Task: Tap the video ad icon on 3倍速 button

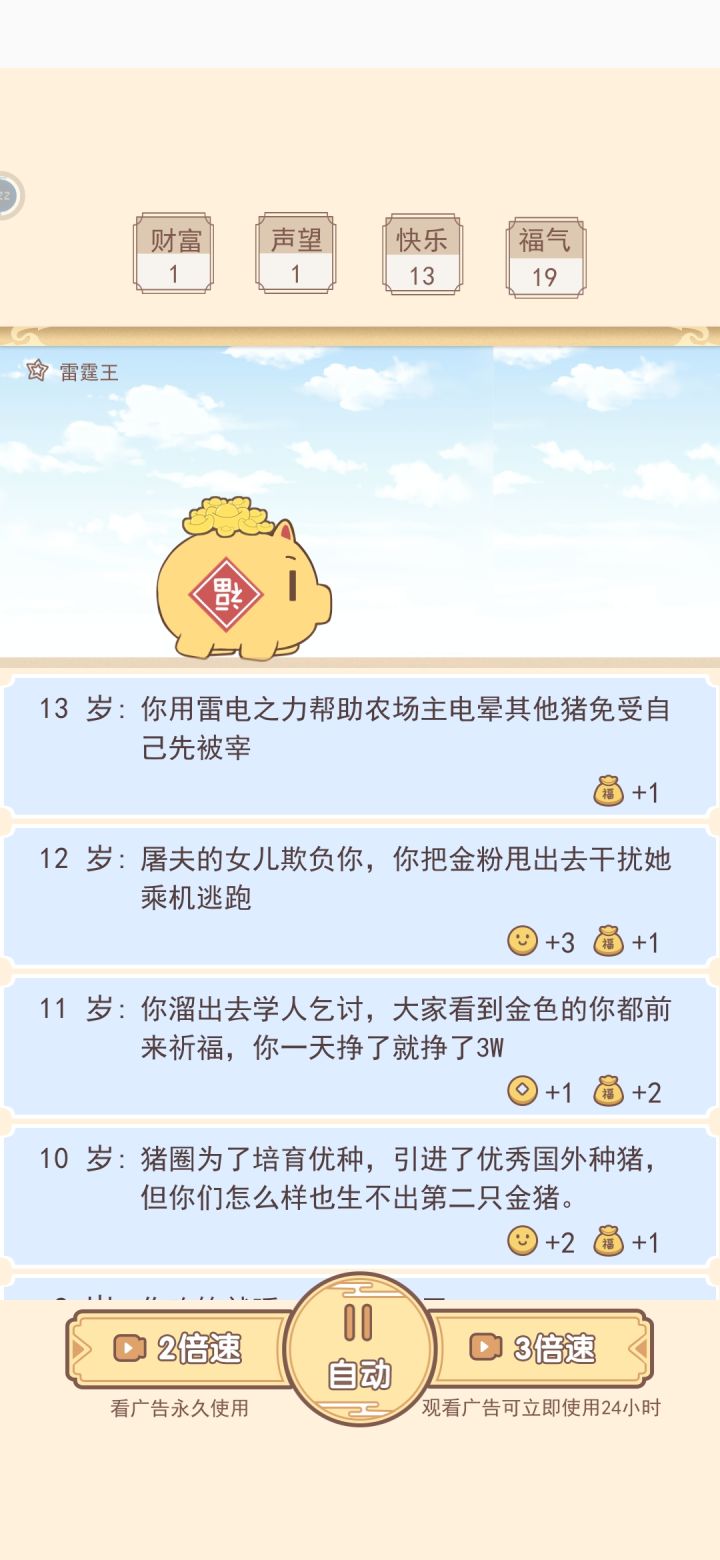Action: (x=487, y=1348)
